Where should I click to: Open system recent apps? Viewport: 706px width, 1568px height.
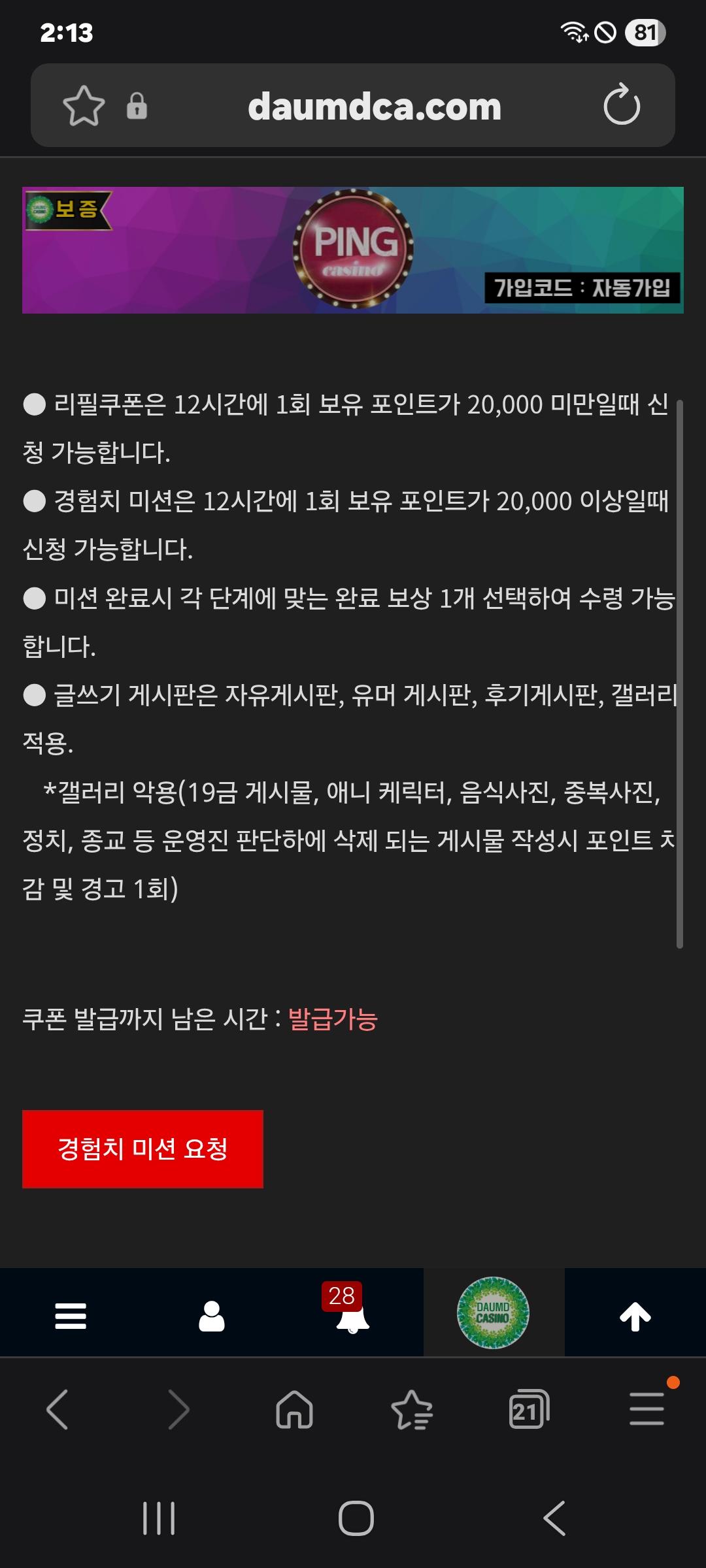point(159,1518)
